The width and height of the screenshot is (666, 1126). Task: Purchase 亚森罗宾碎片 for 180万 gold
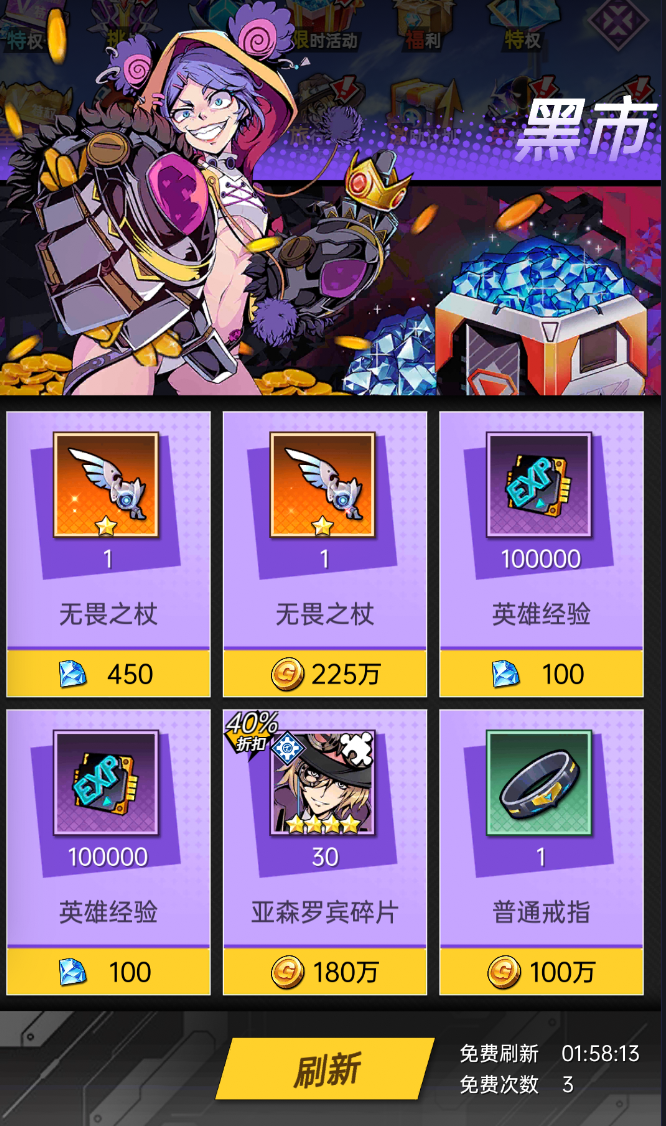325,971
